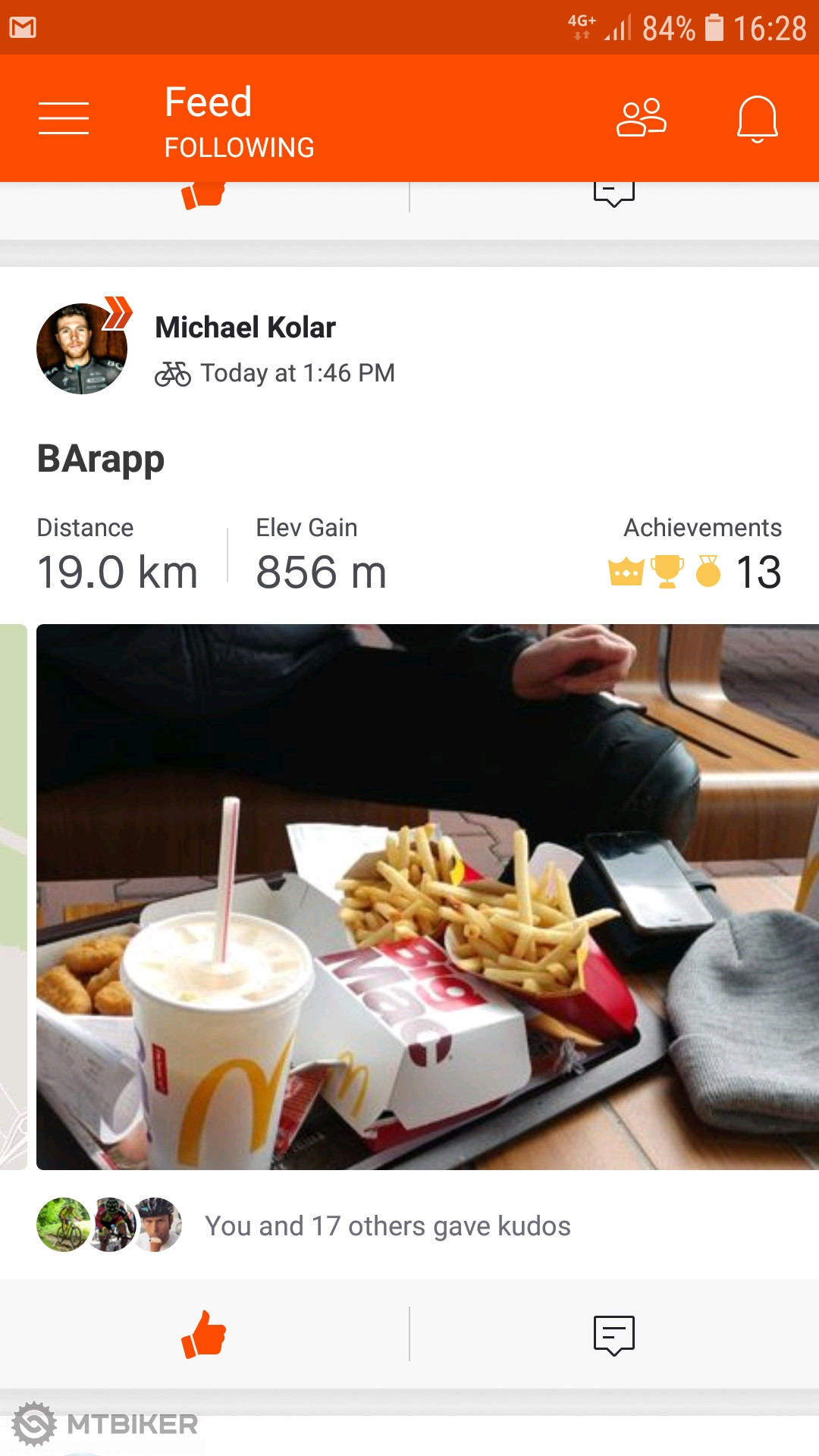This screenshot has height=1456, width=819.
Task: Open the hamburger navigation menu
Action: (64, 118)
